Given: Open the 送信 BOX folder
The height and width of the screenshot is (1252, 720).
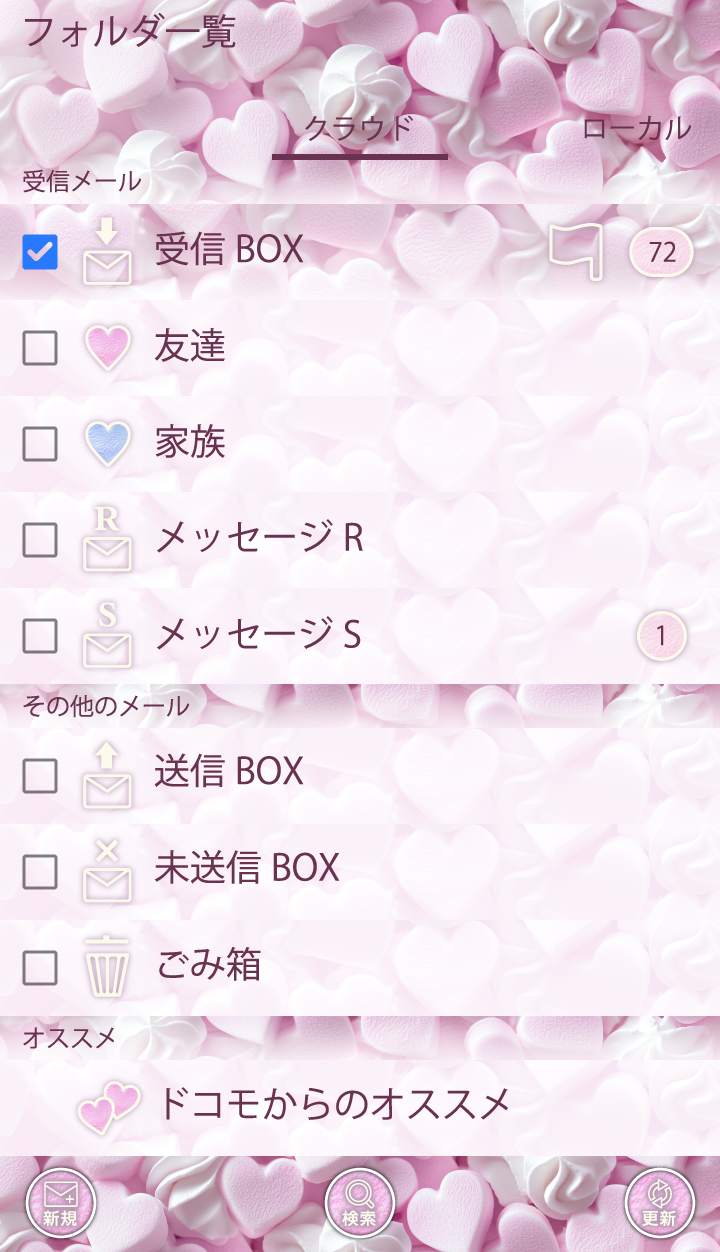Looking at the screenshot, I should (229, 771).
